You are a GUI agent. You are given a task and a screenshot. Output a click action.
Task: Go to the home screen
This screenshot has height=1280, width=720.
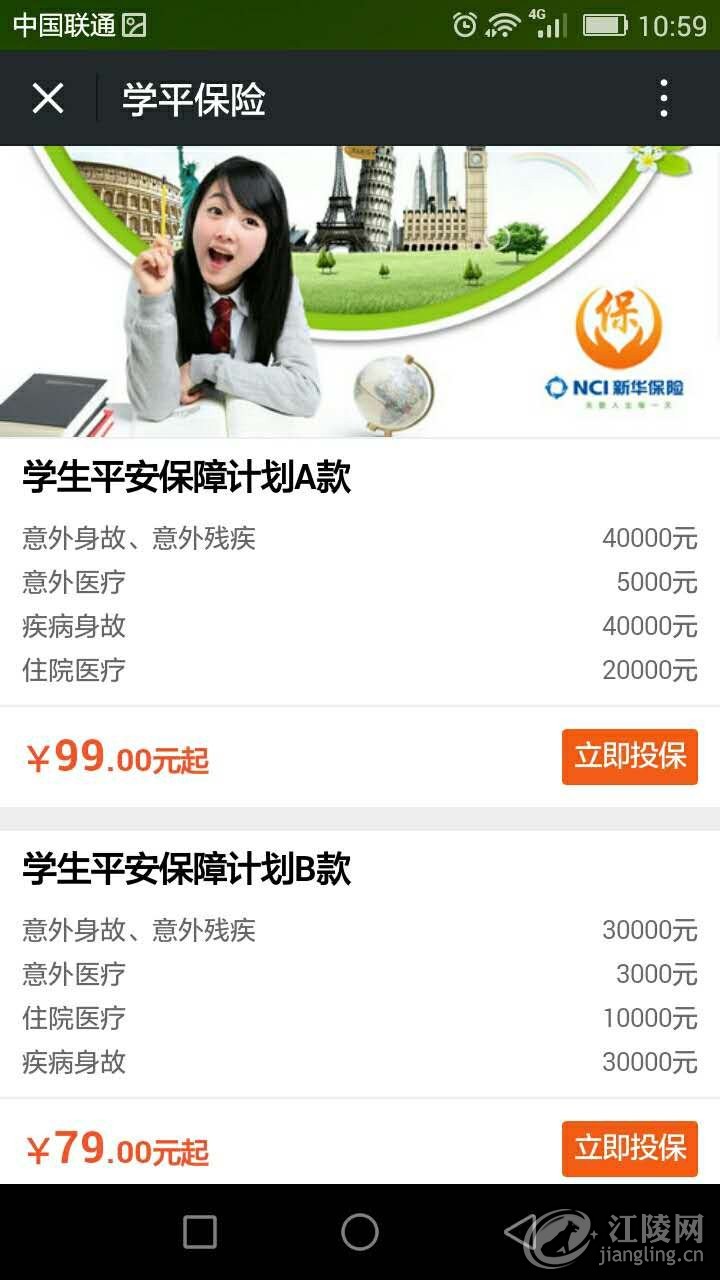360,1232
